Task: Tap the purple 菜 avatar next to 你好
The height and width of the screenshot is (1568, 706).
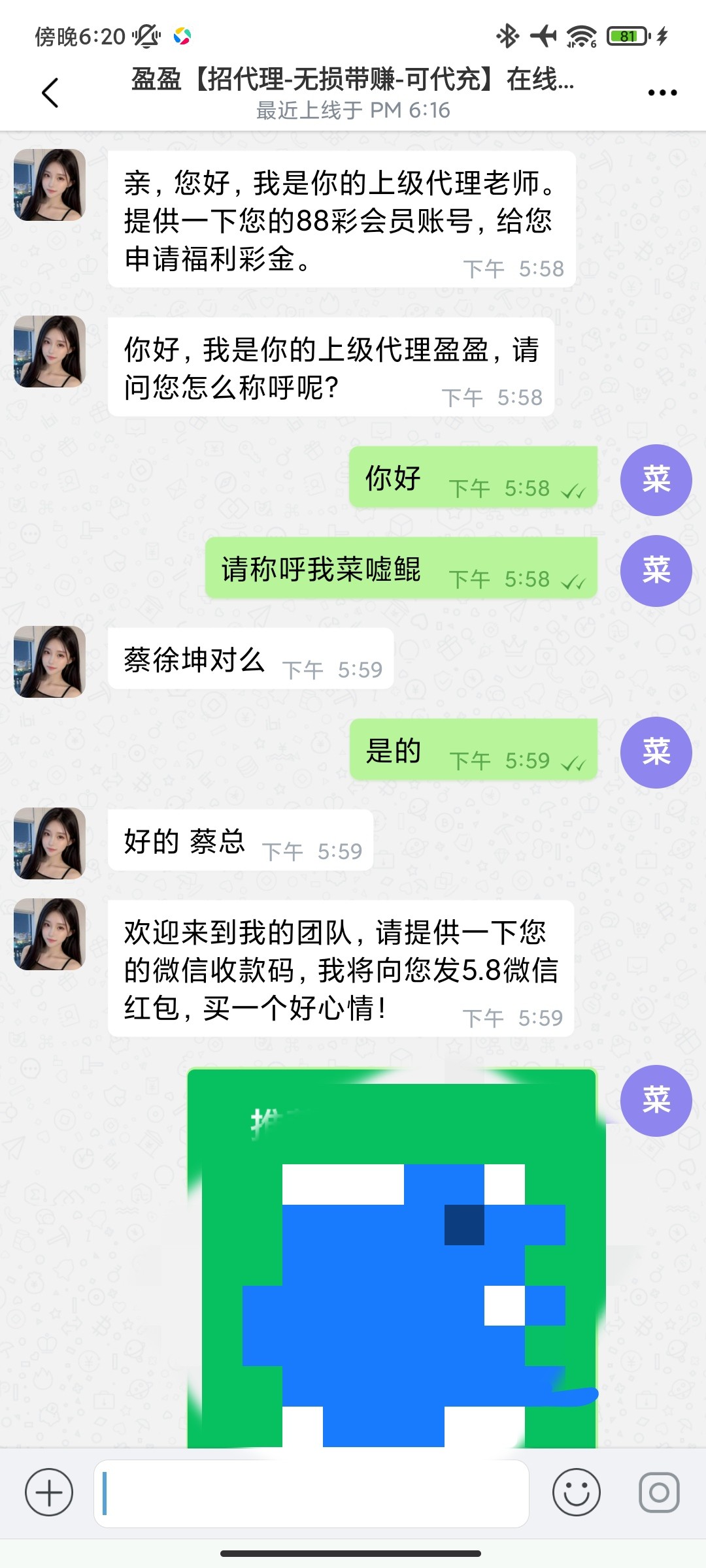Action: pos(656,480)
